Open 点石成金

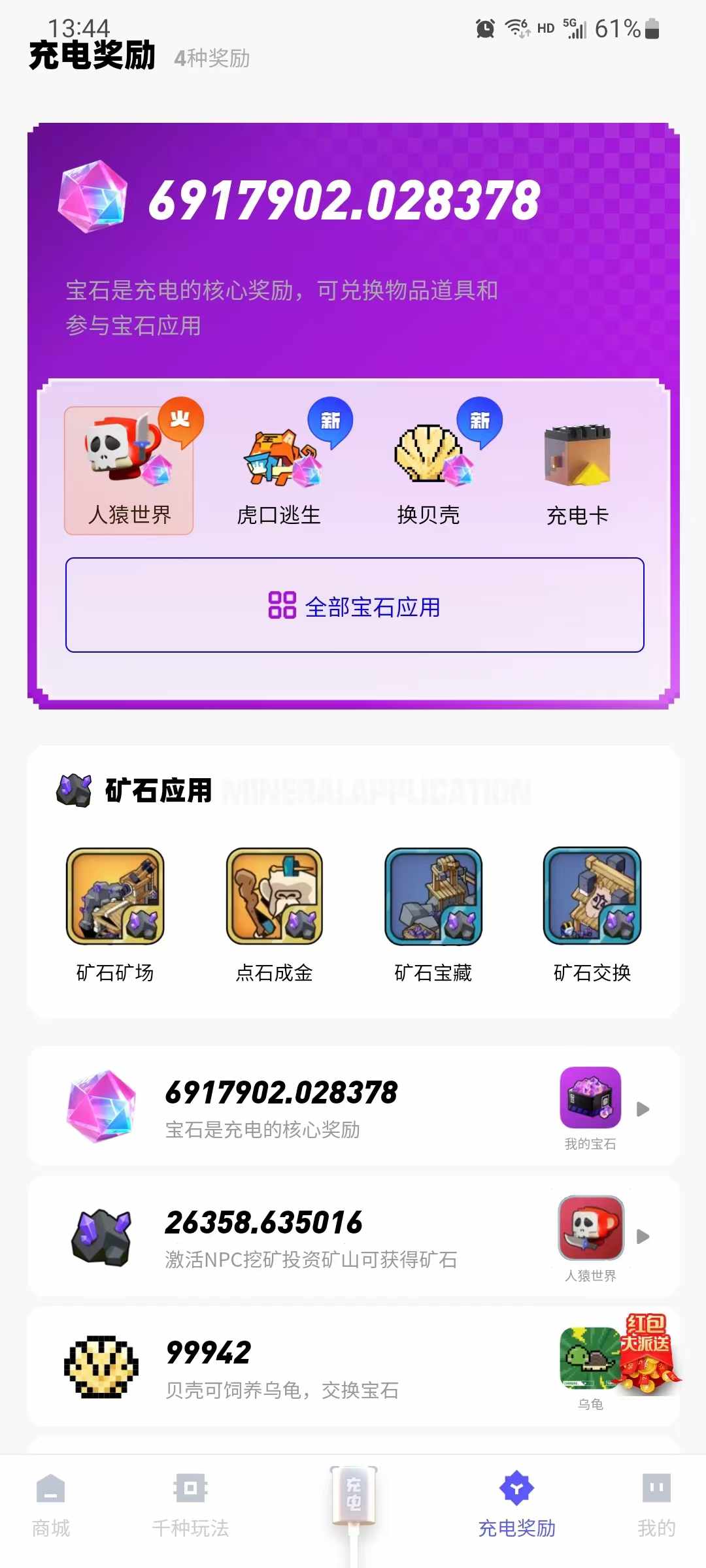pos(275,913)
